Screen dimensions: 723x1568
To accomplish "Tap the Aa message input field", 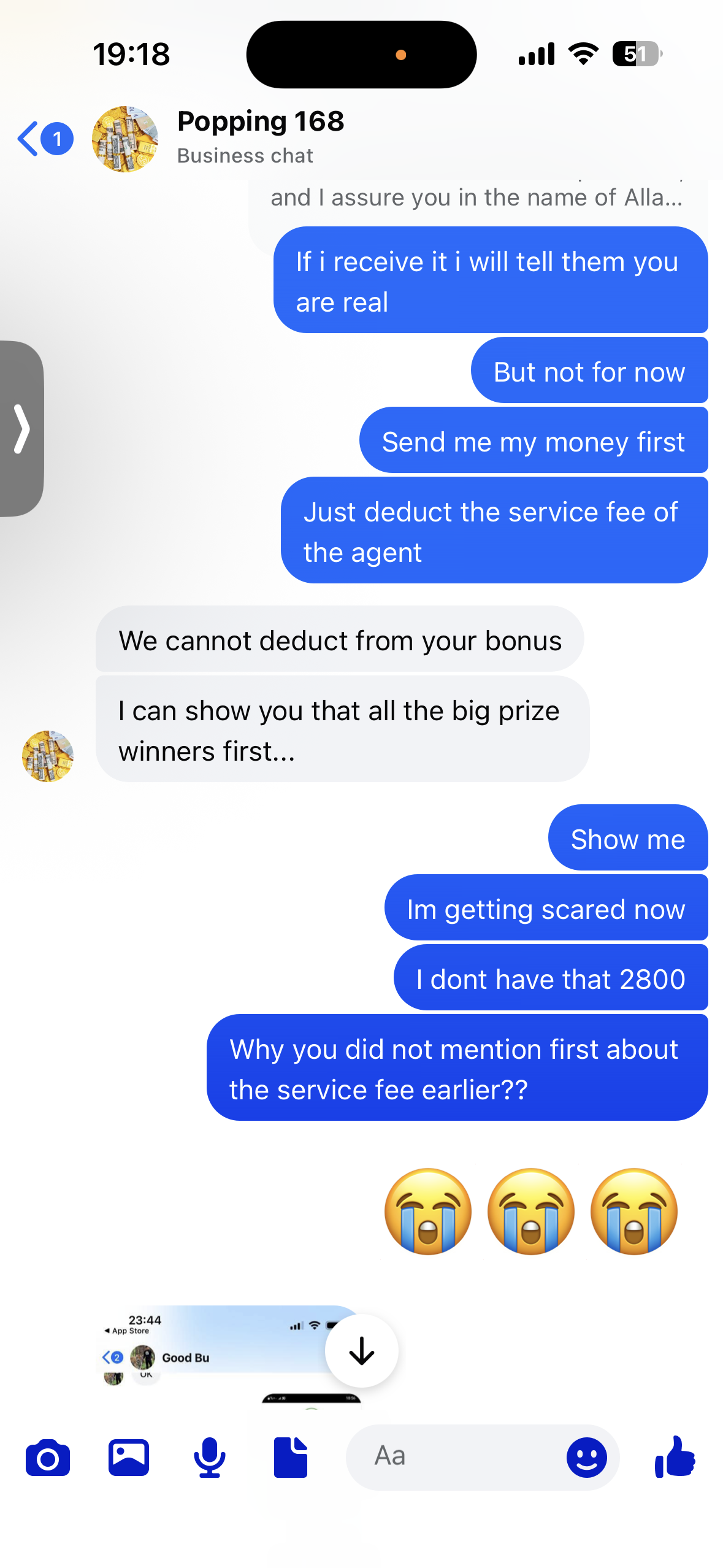I will coord(454,1457).
